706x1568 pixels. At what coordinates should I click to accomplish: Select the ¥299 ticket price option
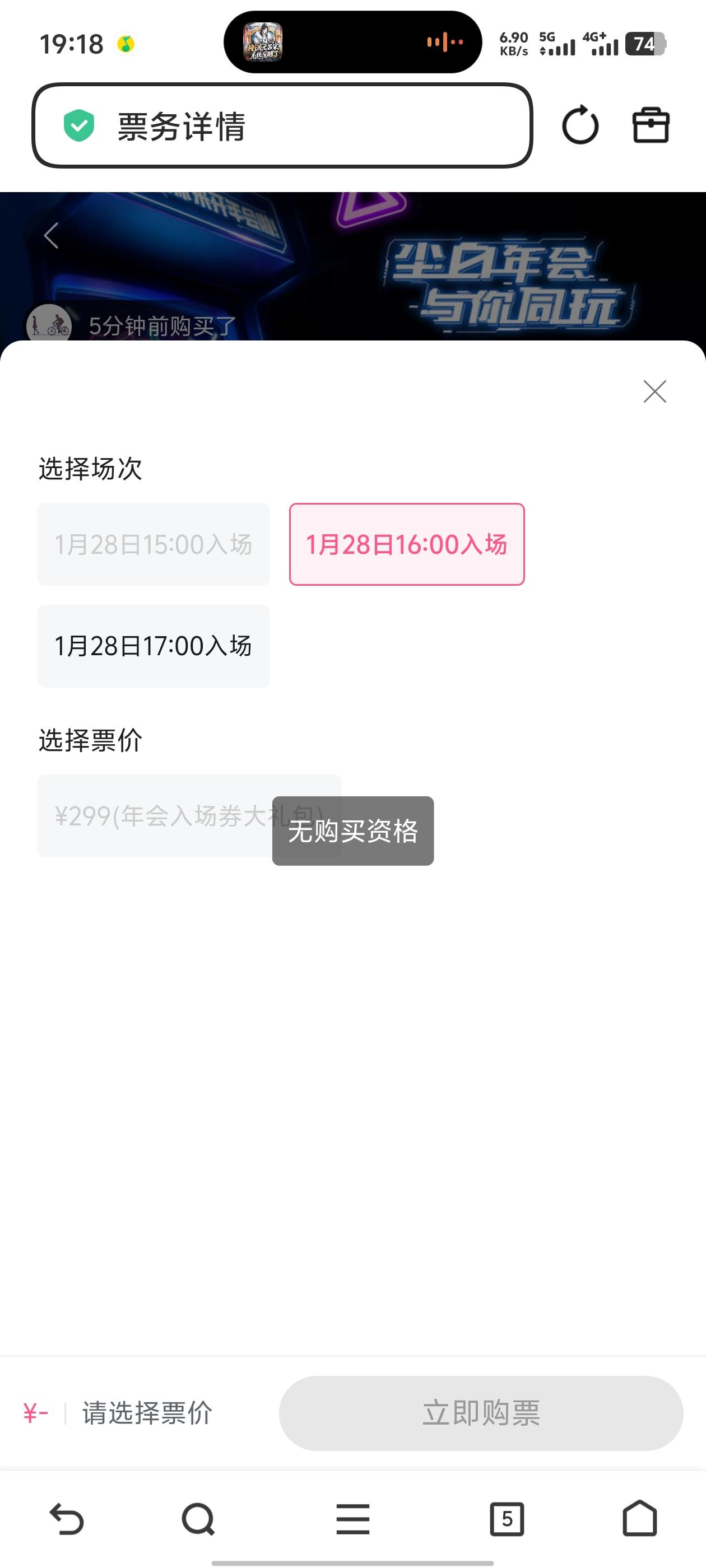[x=152, y=816]
